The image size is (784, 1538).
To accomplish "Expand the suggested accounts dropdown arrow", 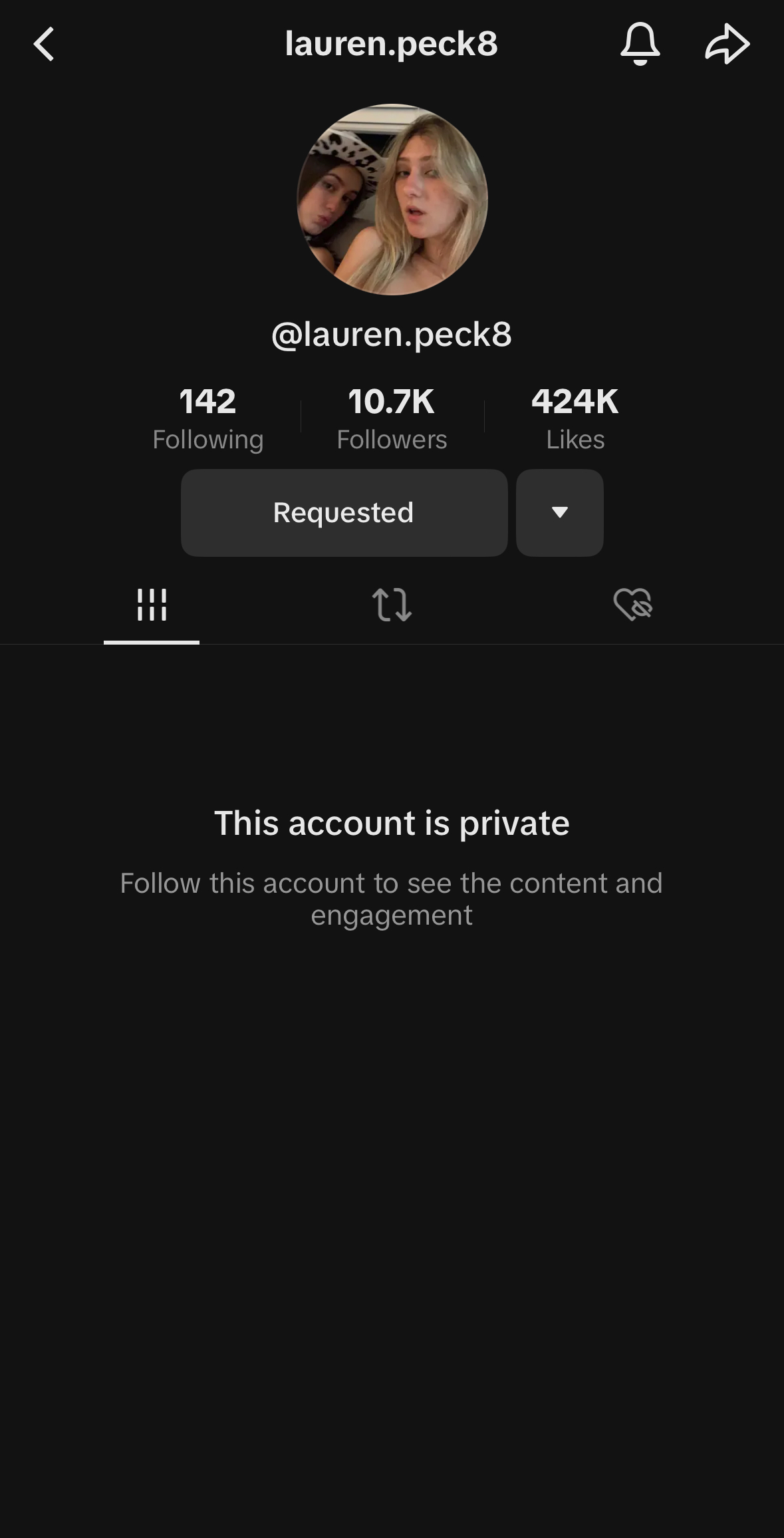I will click(x=560, y=513).
